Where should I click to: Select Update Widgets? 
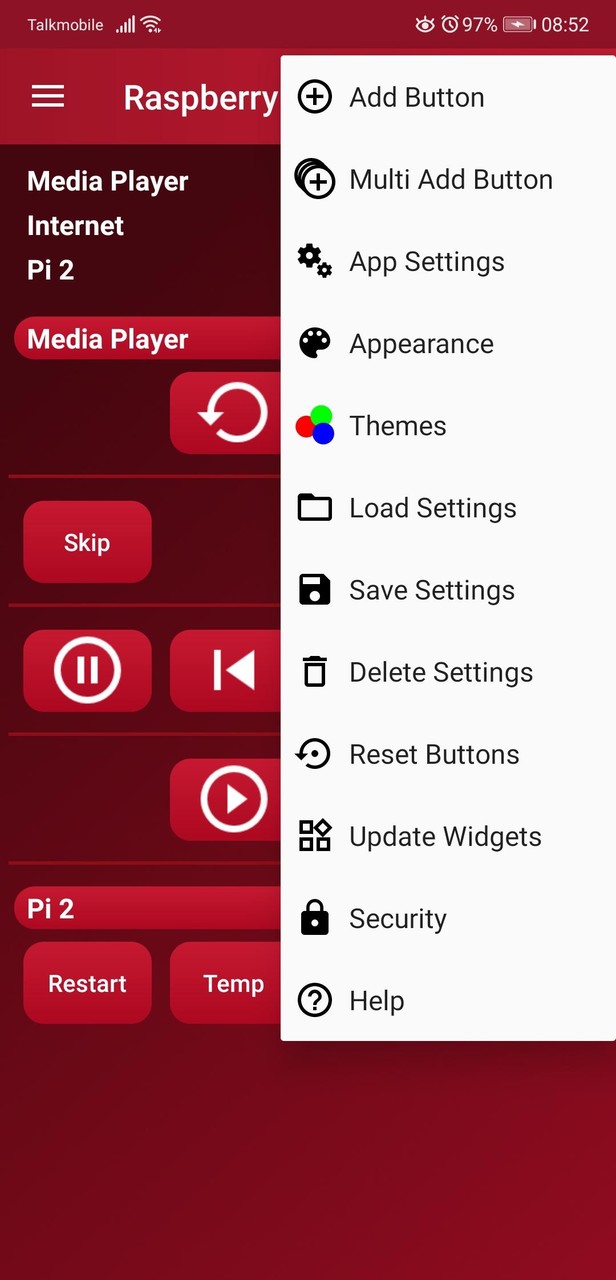click(x=448, y=835)
